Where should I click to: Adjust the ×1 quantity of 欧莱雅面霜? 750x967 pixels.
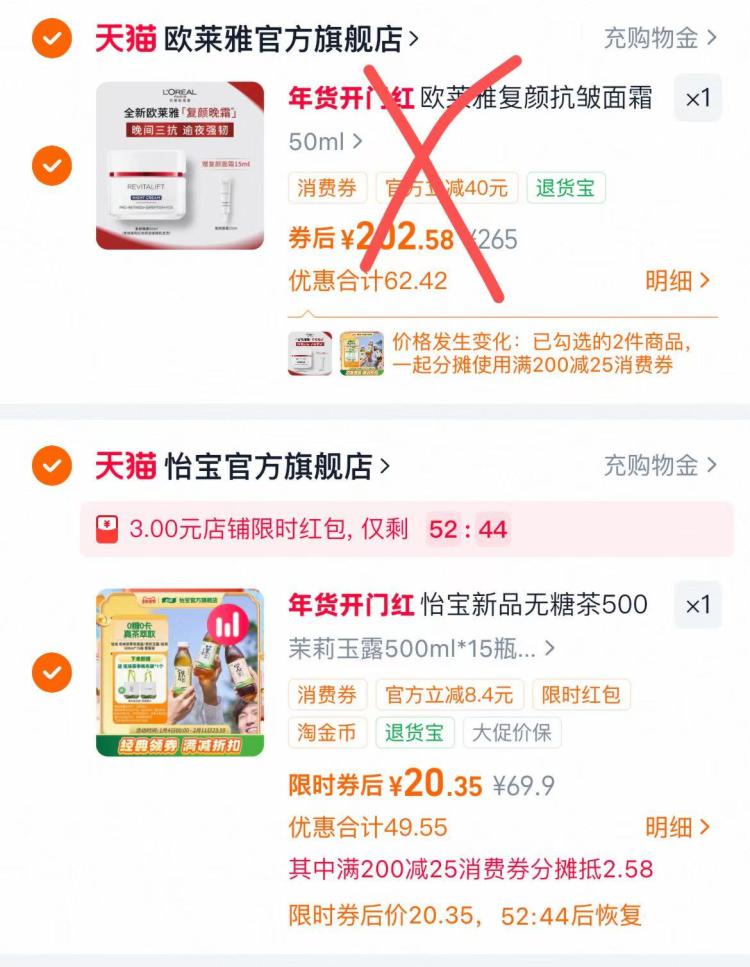[698, 98]
